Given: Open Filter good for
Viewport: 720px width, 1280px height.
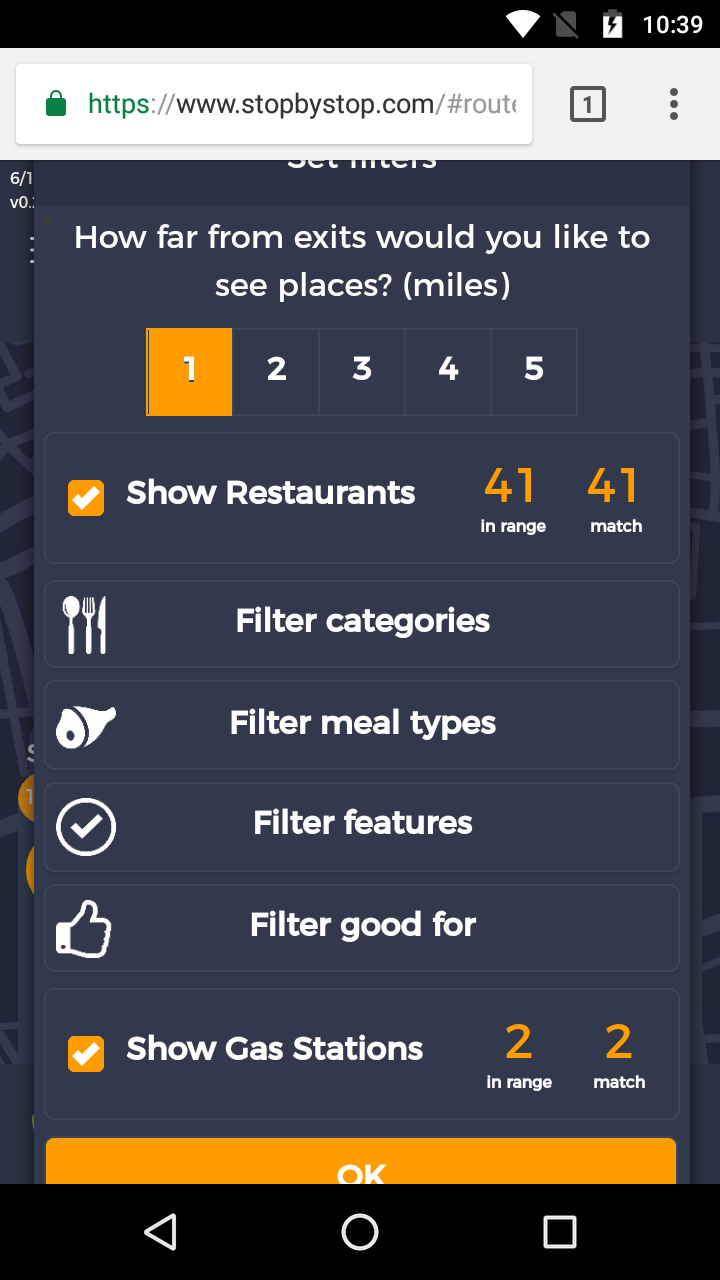Looking at the screenshot, I should point(362,926).
